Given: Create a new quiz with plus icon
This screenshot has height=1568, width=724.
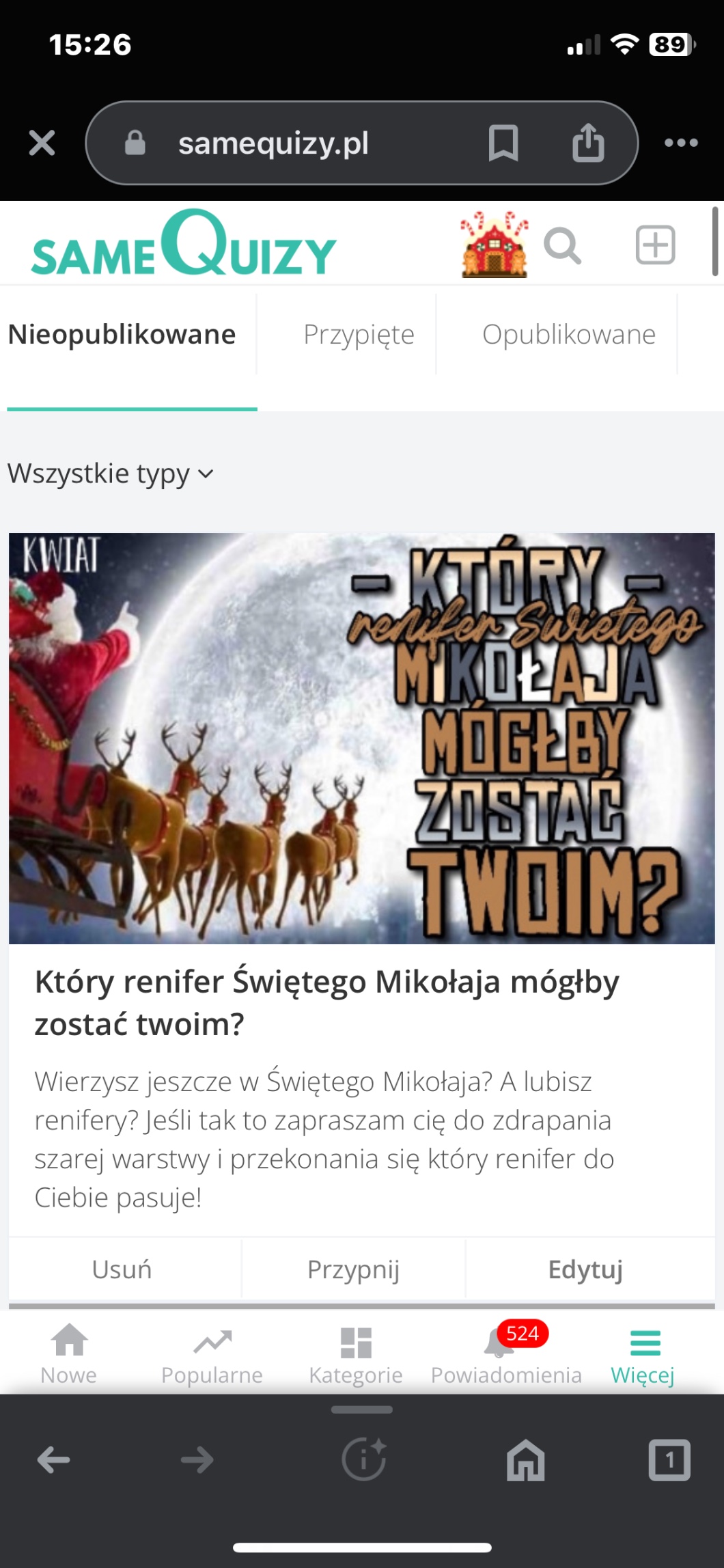Looking at the screenshot, I should (x=656, y=245).
